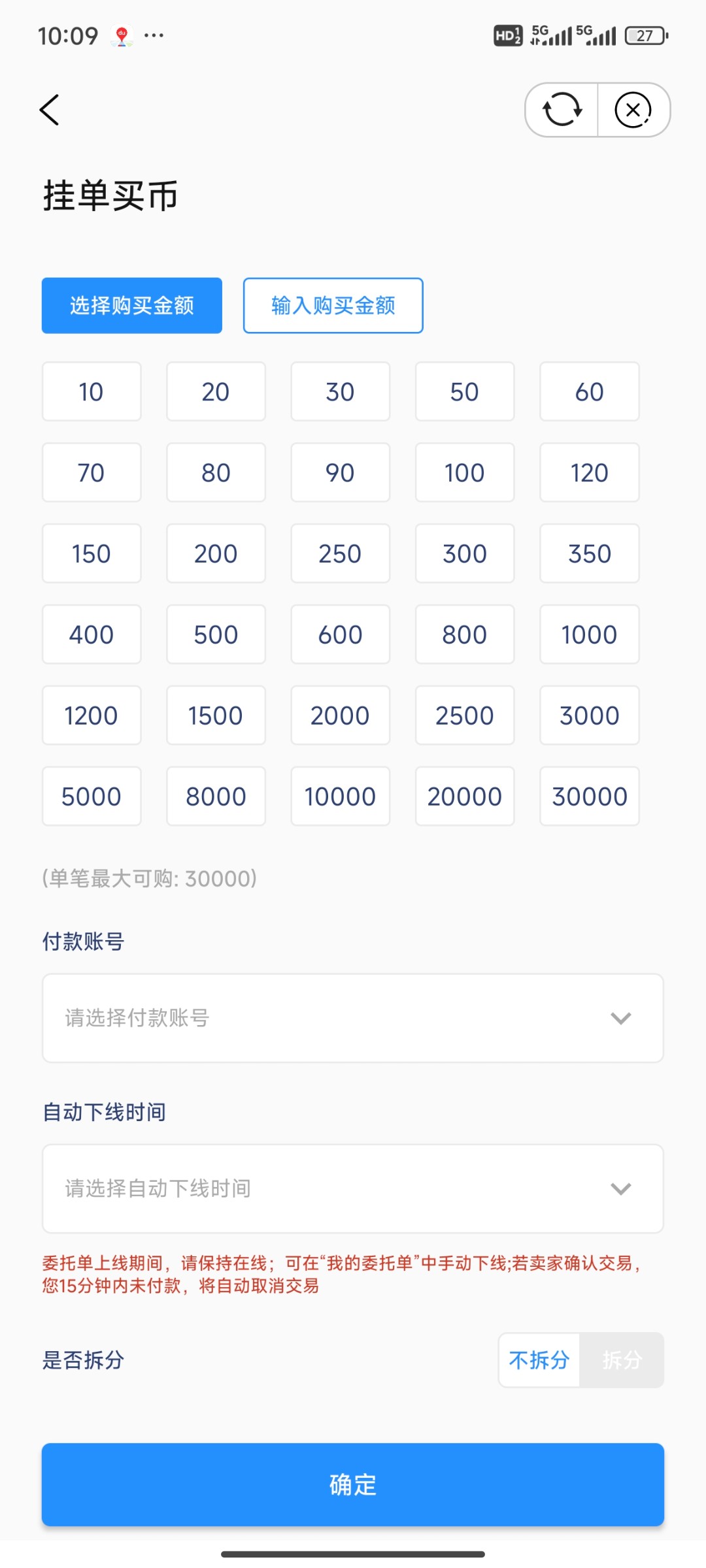
Task: Open the 请选择付款账号 dropdown
Action: [353, 1019]
